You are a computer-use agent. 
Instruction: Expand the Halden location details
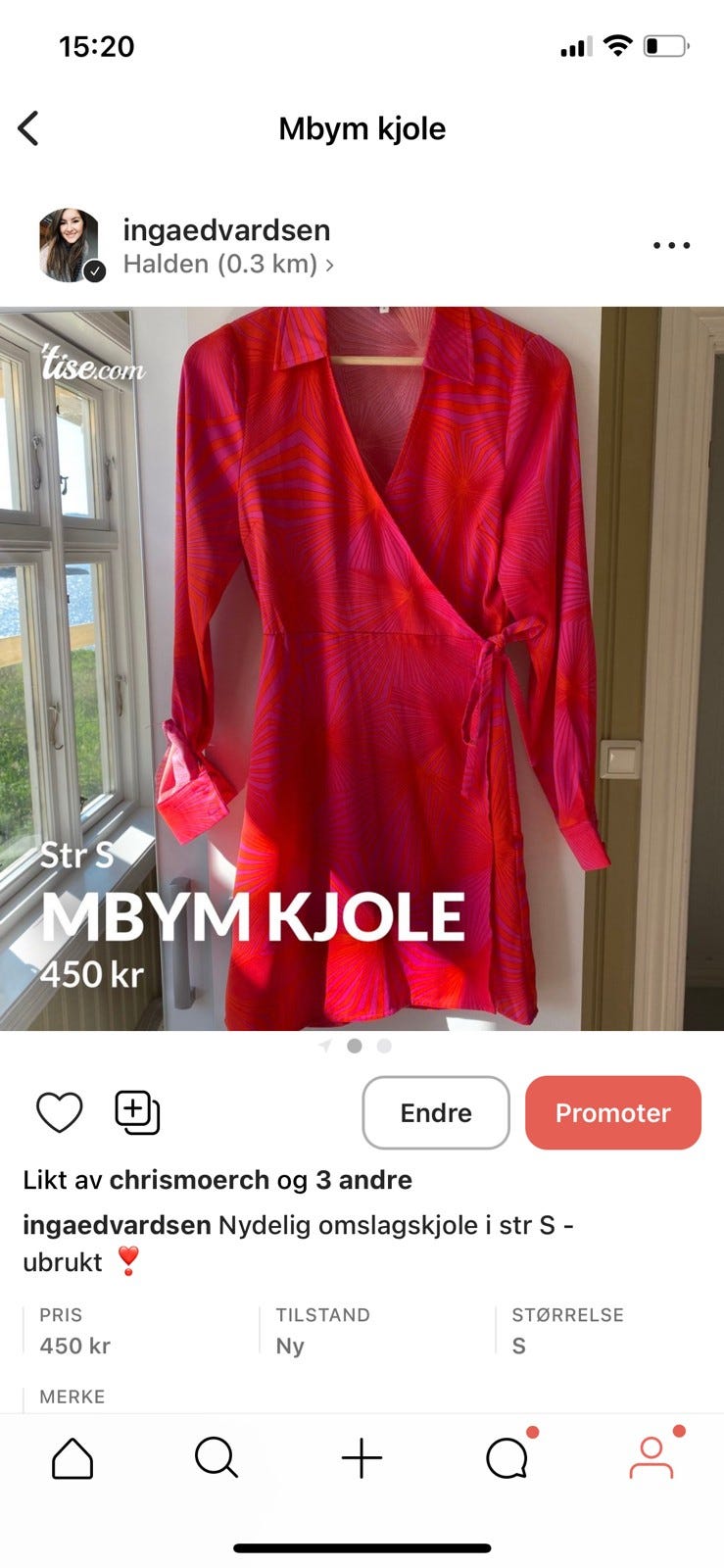[221, 263]
